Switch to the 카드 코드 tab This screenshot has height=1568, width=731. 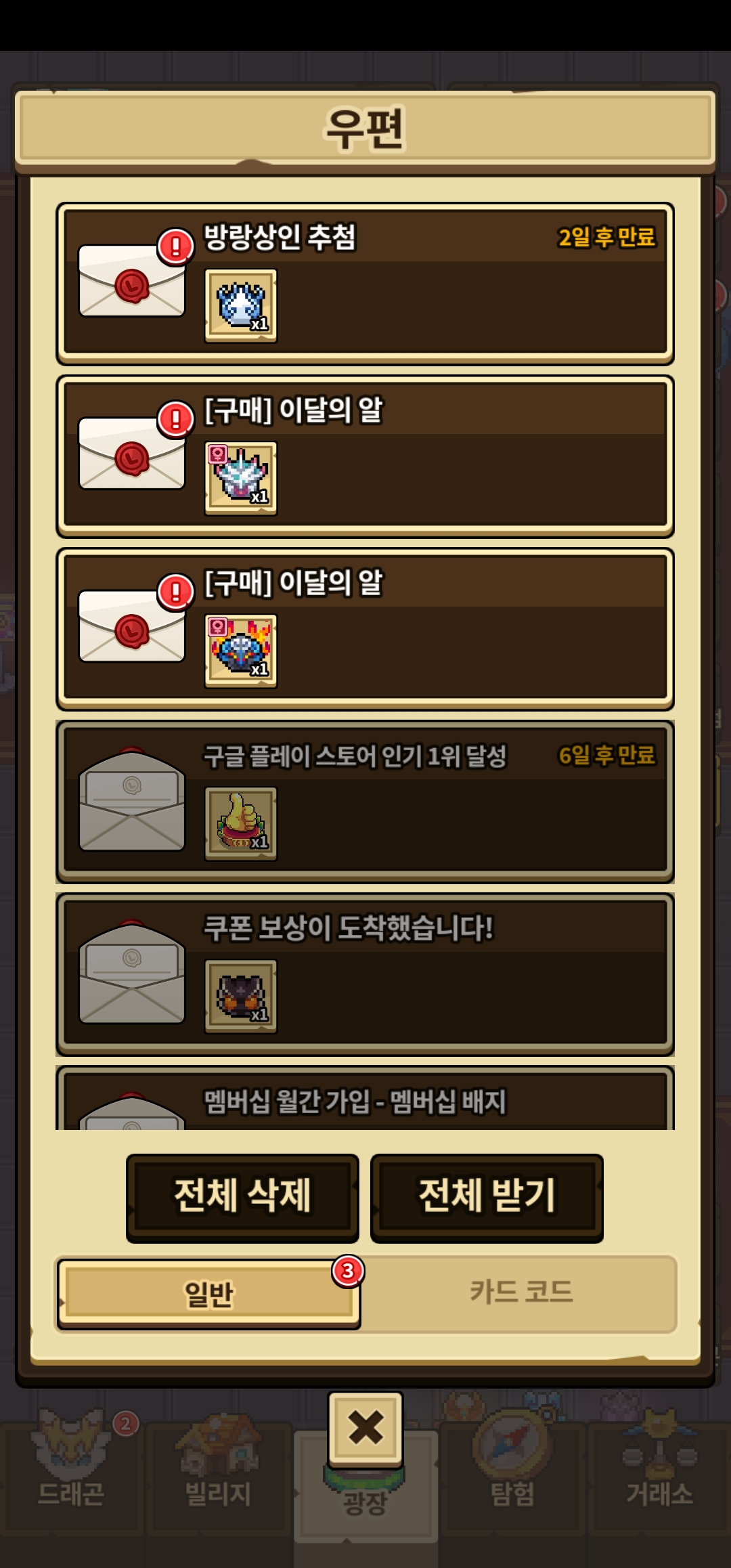(520, 1292)
